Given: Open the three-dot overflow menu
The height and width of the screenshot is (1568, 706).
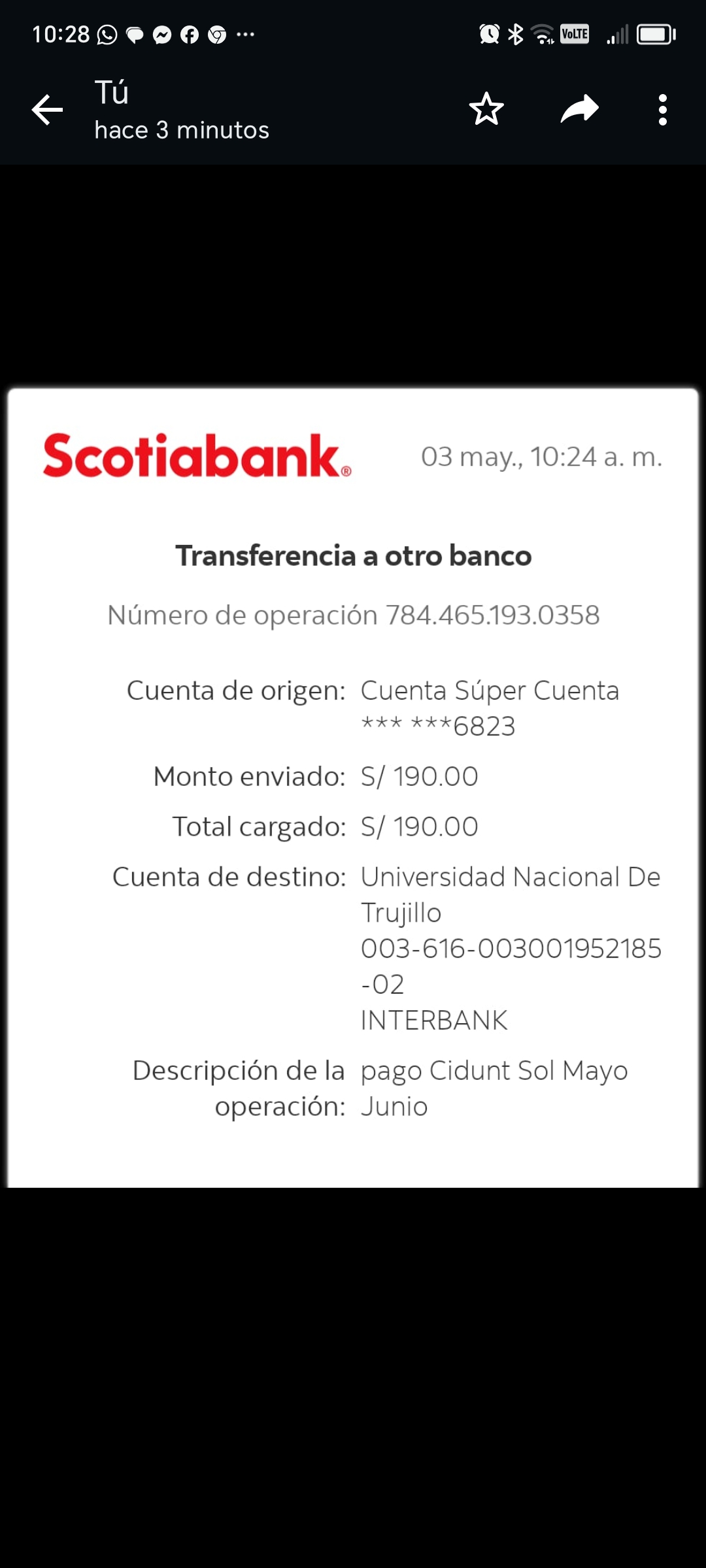Looking at the screenshot, I should (663, 109).
